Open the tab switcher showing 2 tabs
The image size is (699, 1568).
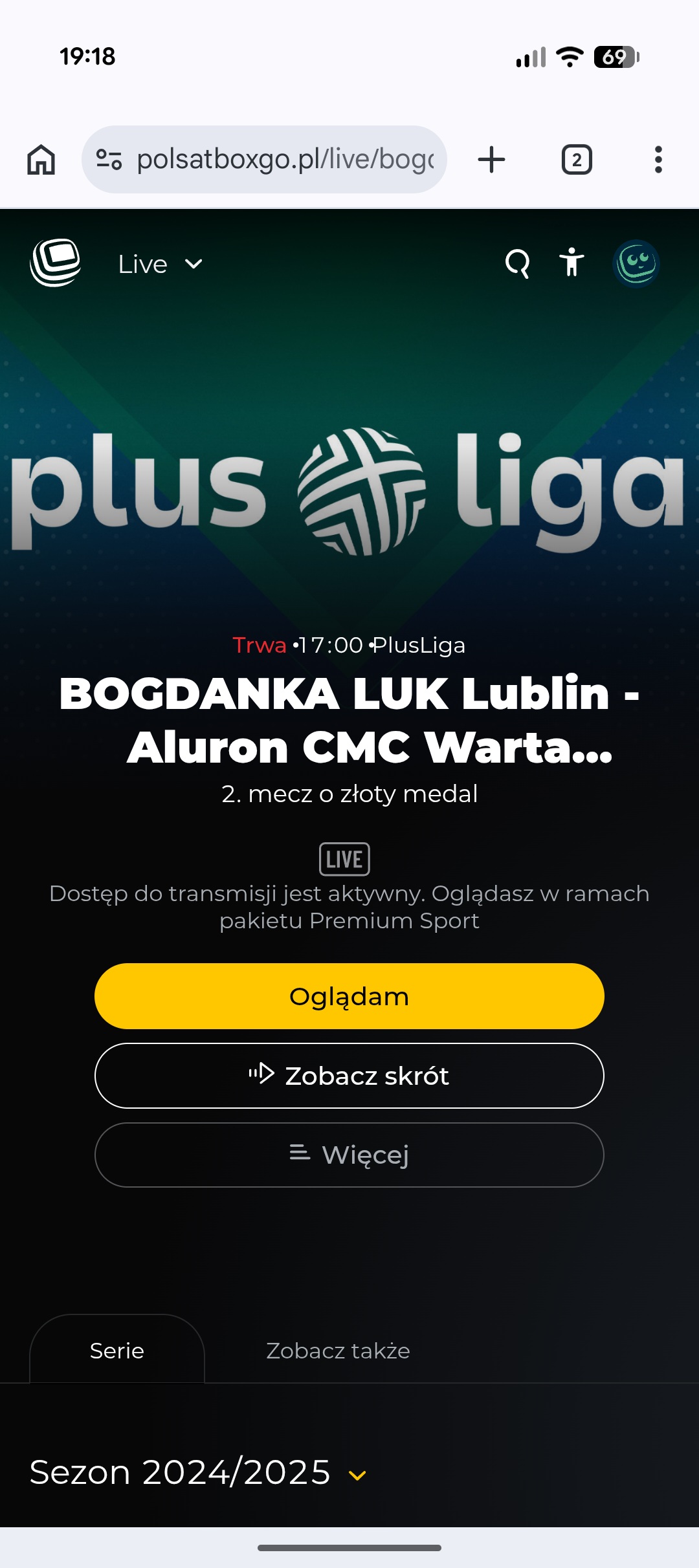576,160
